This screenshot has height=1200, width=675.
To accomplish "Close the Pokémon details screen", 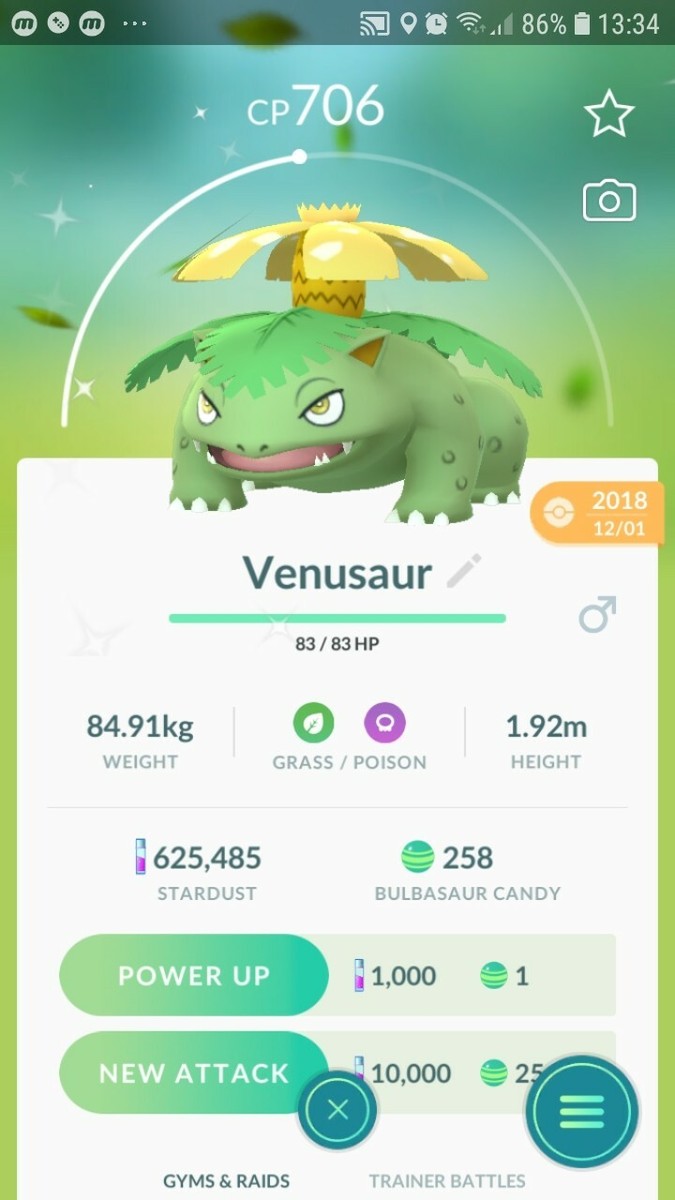I will pyautogui.click(x=337, y=1110).
